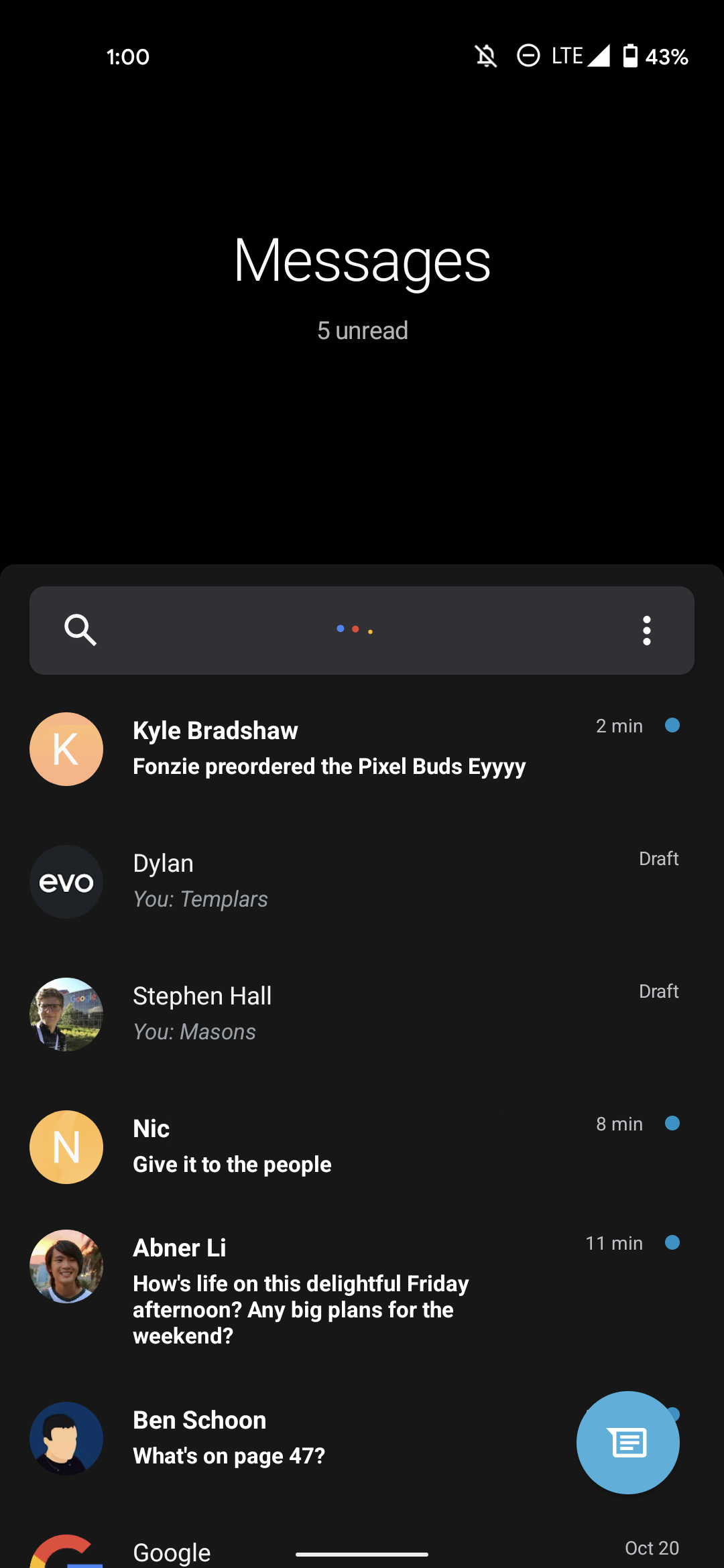Open search in Messages
The height and width of the screenshot is (1568, 724).
coord(80,630)
